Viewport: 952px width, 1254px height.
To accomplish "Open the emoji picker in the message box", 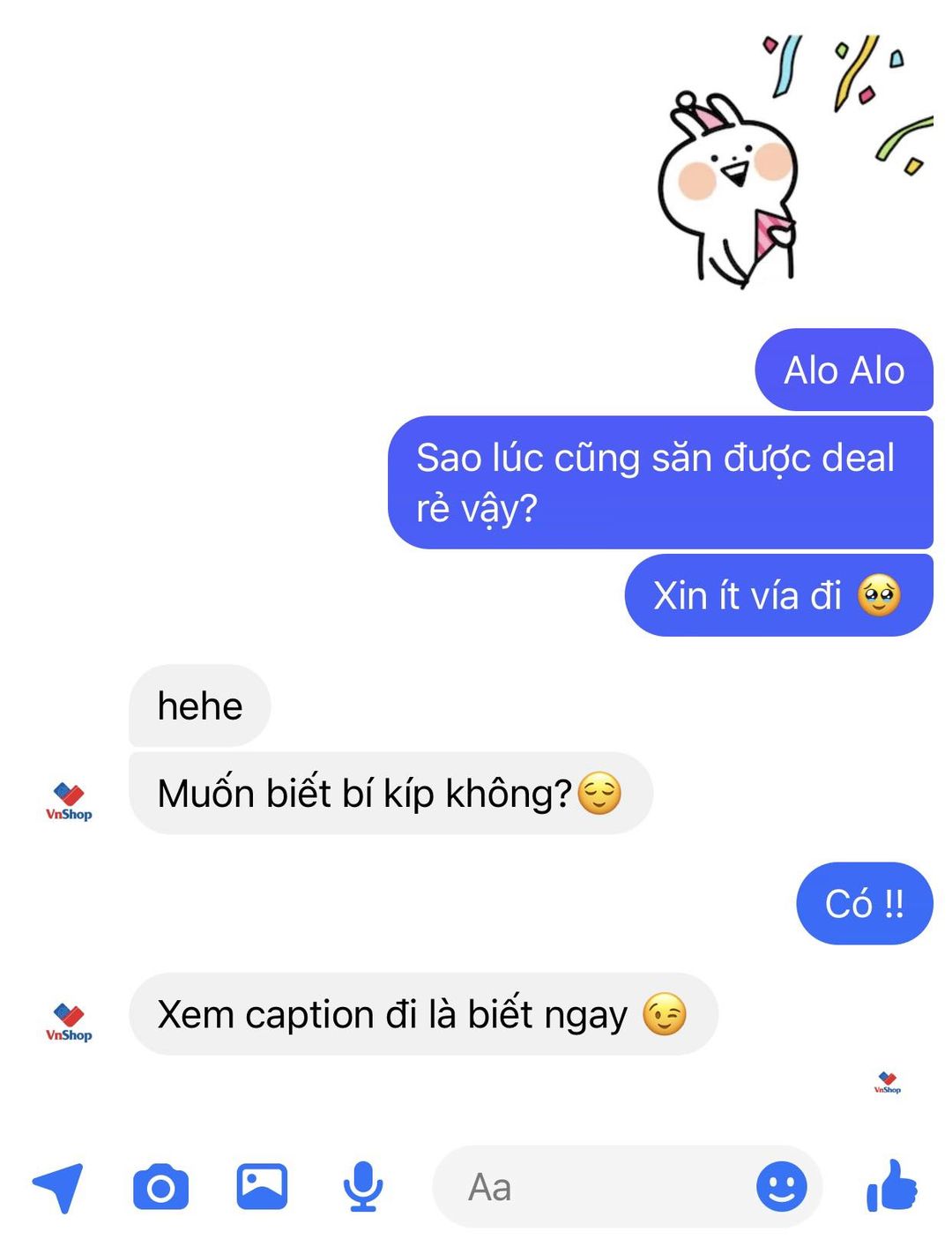I will tap(781, 1187).
